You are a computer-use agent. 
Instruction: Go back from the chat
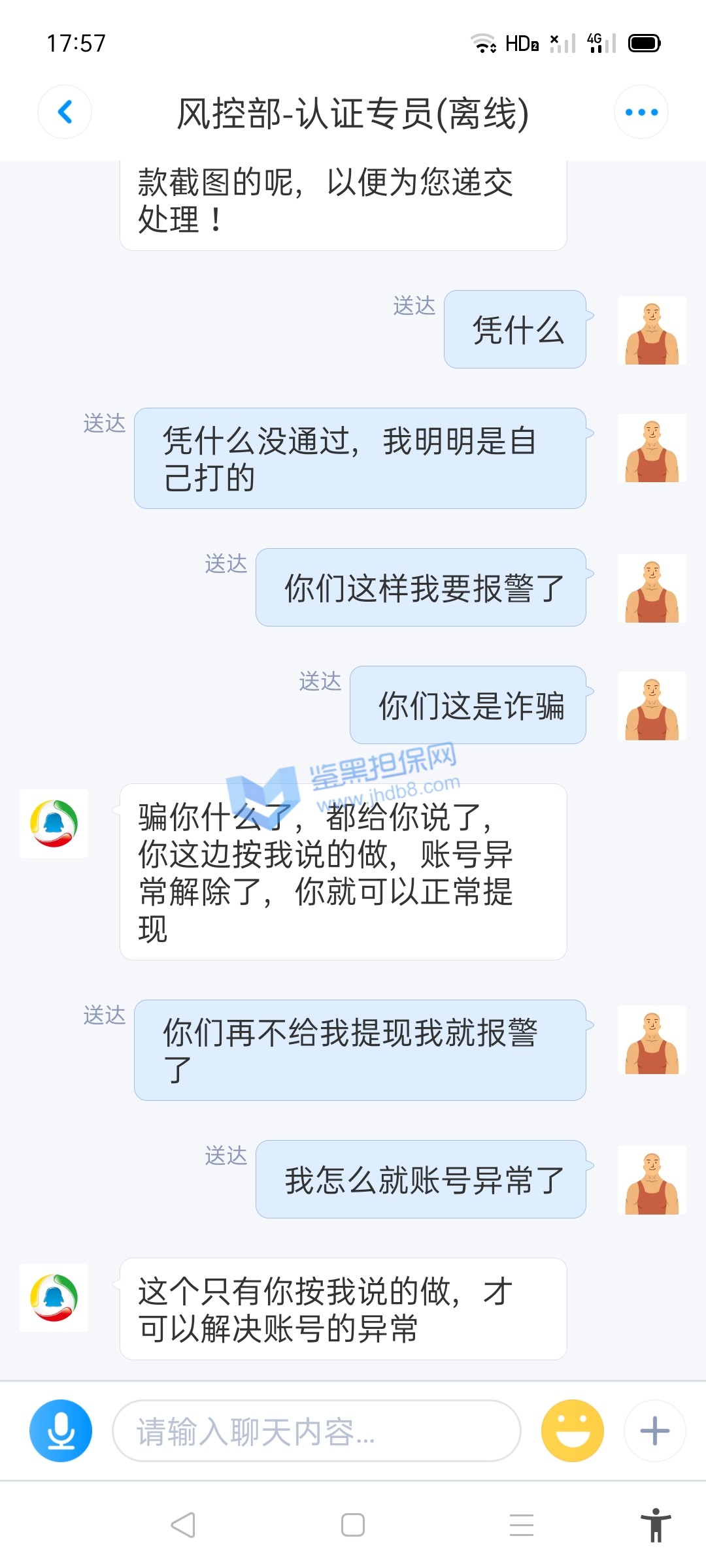[65, 112]
